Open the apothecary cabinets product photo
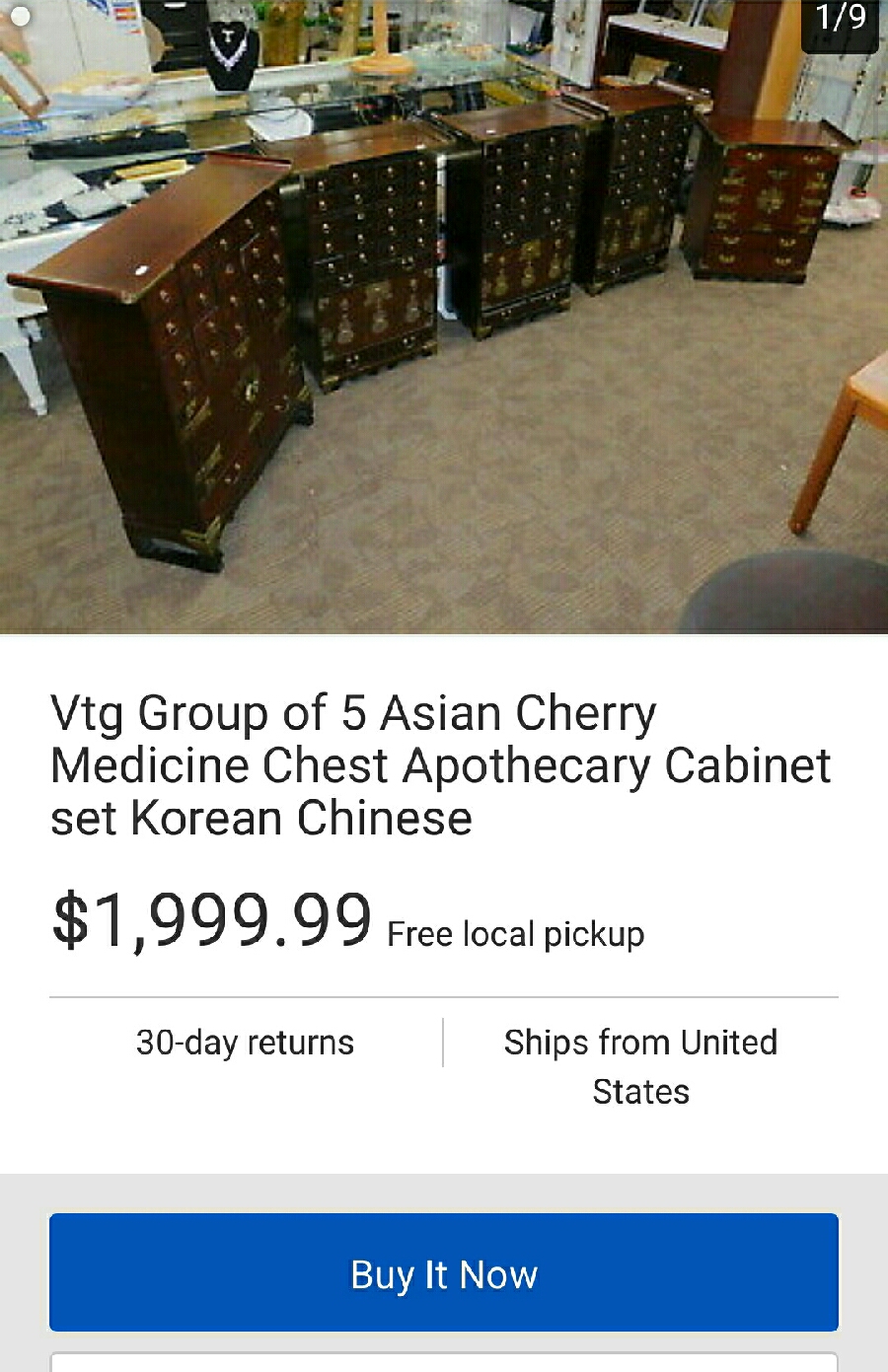The image size is (888, 1372). tap(444, 316)
